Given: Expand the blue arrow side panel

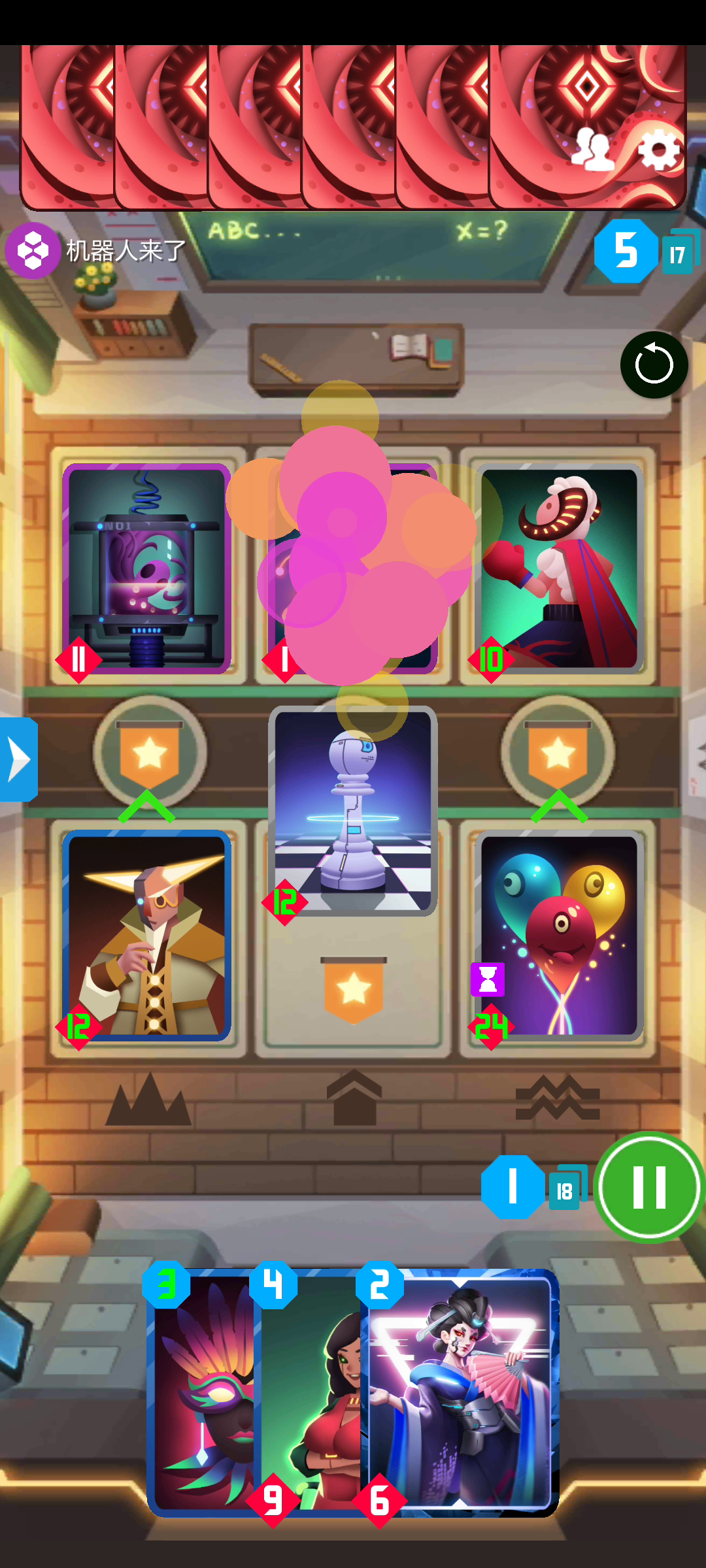Looking at the screenshot, I should [18, 759].
